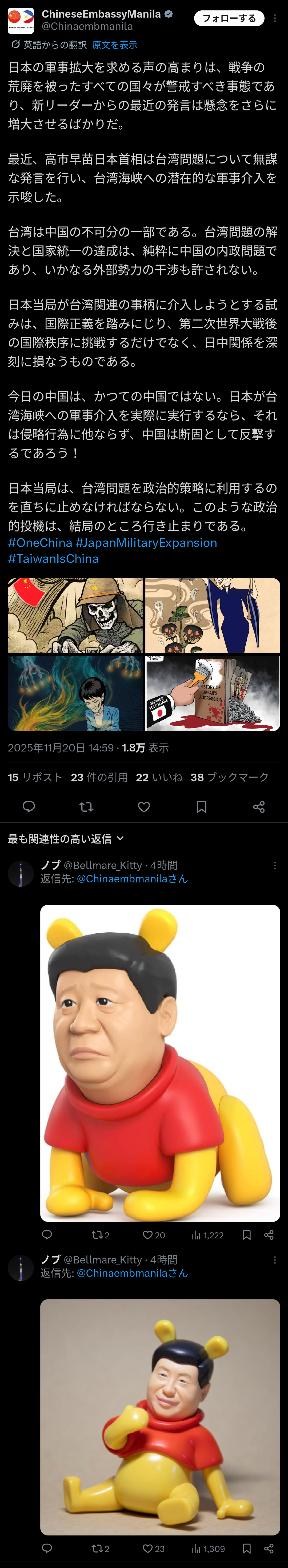Screen dimensions: 288x1568
Task: Reply to the main embassy post
Action: [29, 806]
